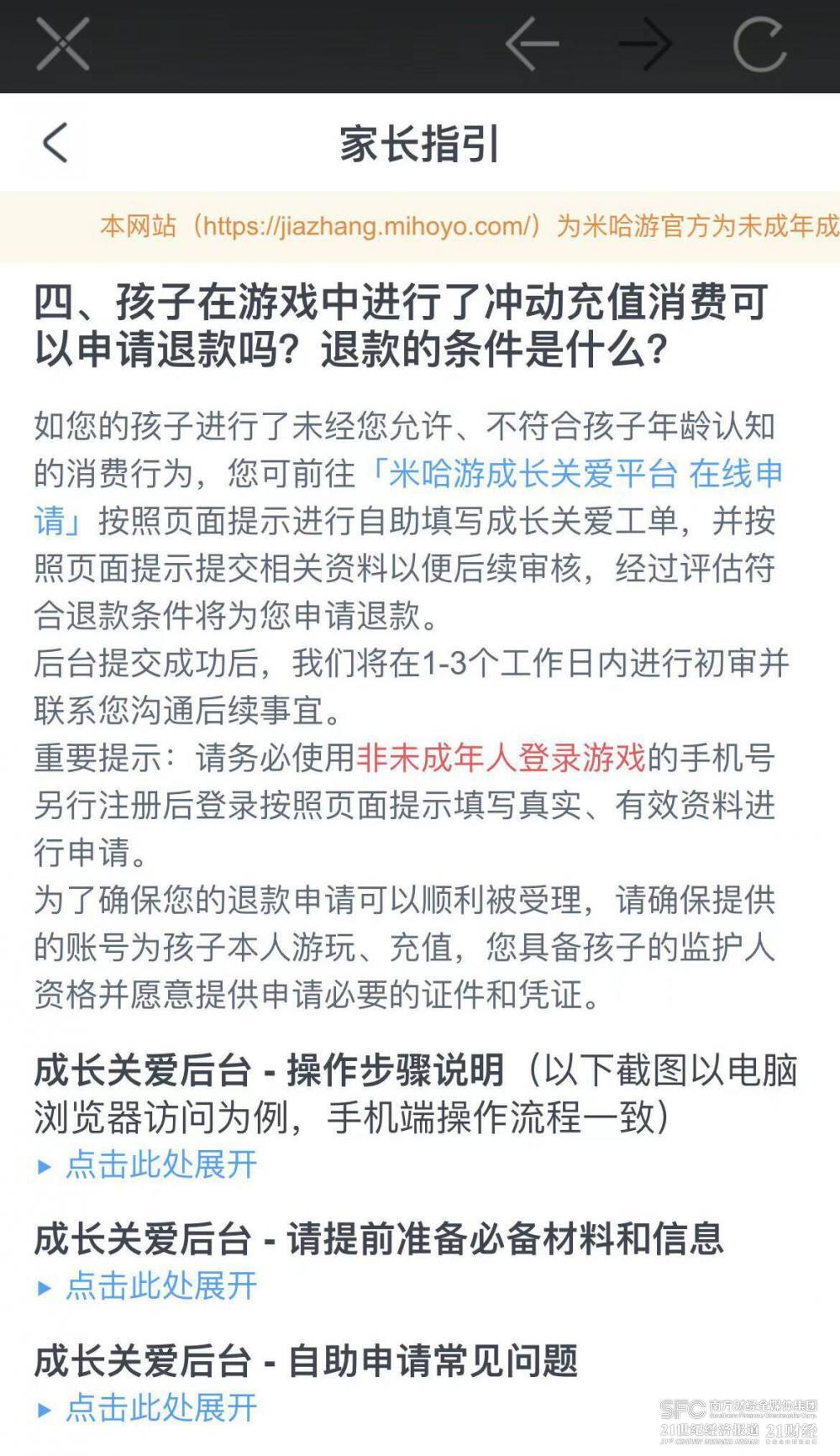Reload the current web page
The image size is (840, 1456).
pos(759,44)
